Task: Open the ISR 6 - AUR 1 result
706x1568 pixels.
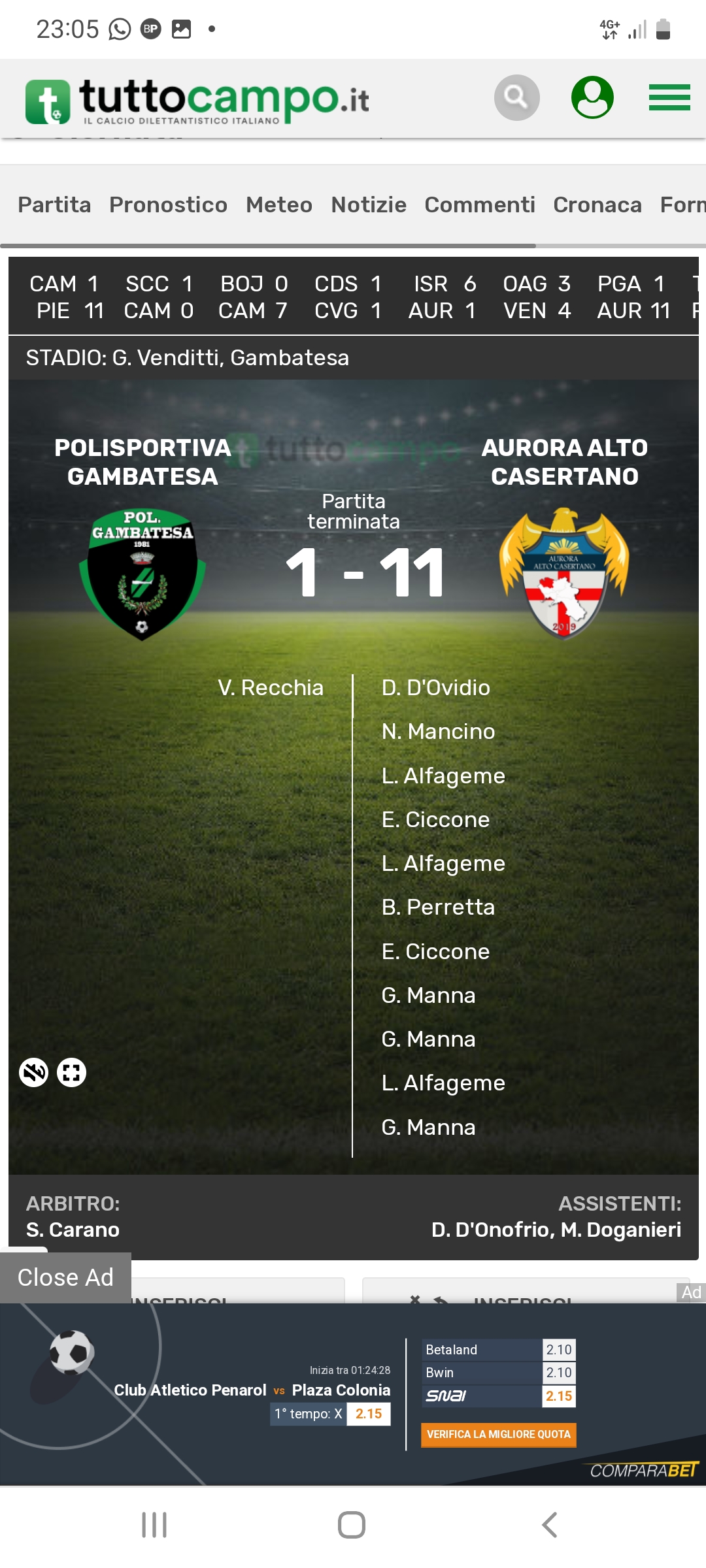Action: coord(442,297)
